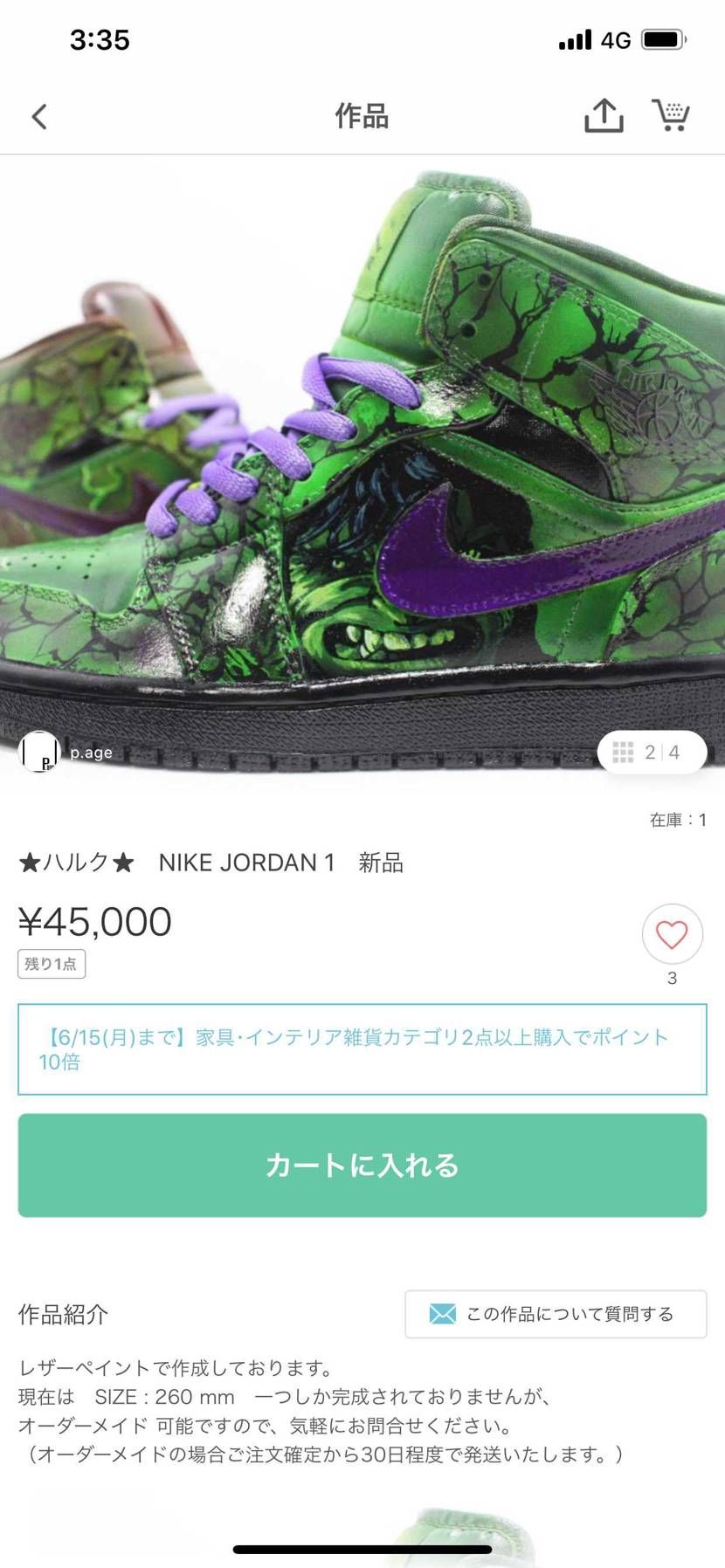Tap カートに入れる to add to cart
This screenshot has width=725, height=1568.
[362, 1165]
